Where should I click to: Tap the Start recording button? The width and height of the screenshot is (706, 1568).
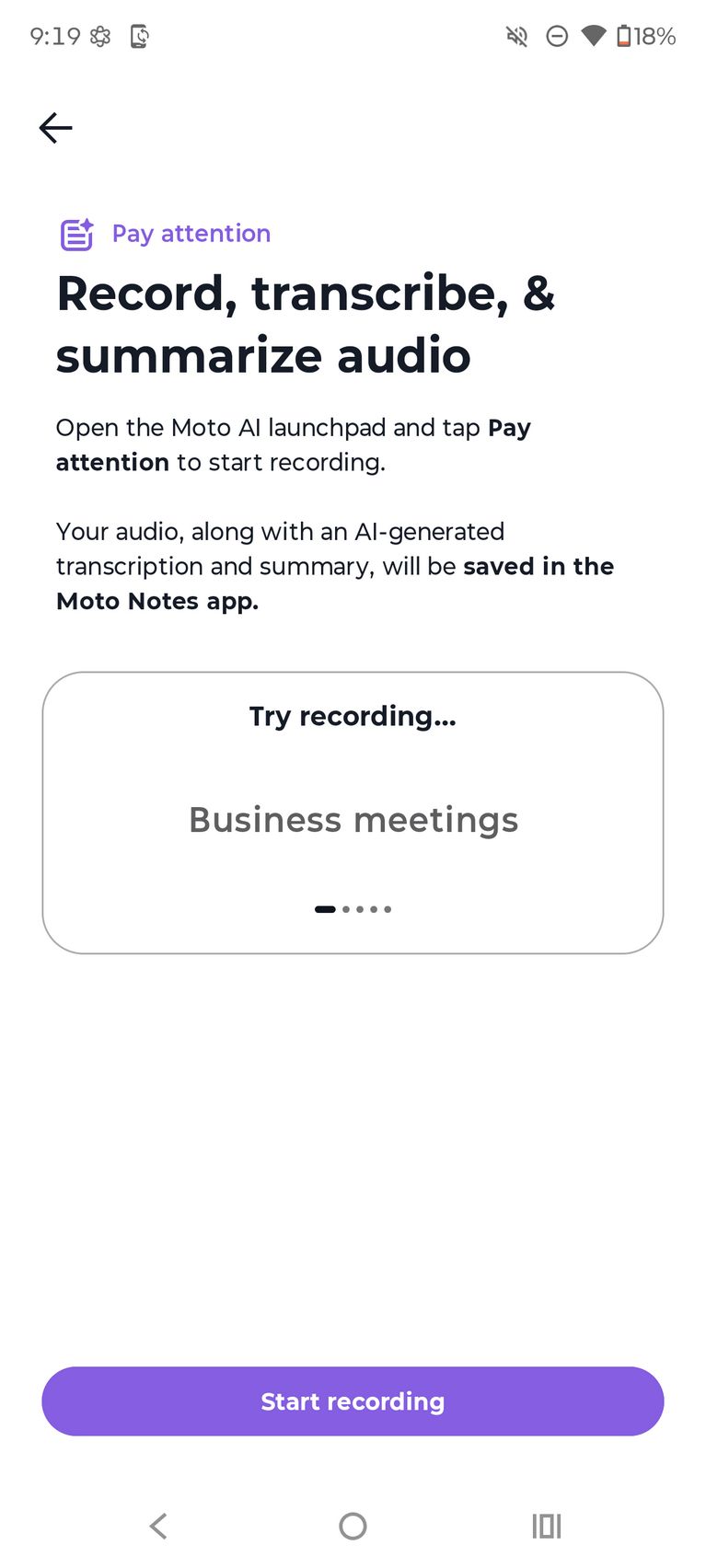pyautogui.click(x=353, y=1401)
